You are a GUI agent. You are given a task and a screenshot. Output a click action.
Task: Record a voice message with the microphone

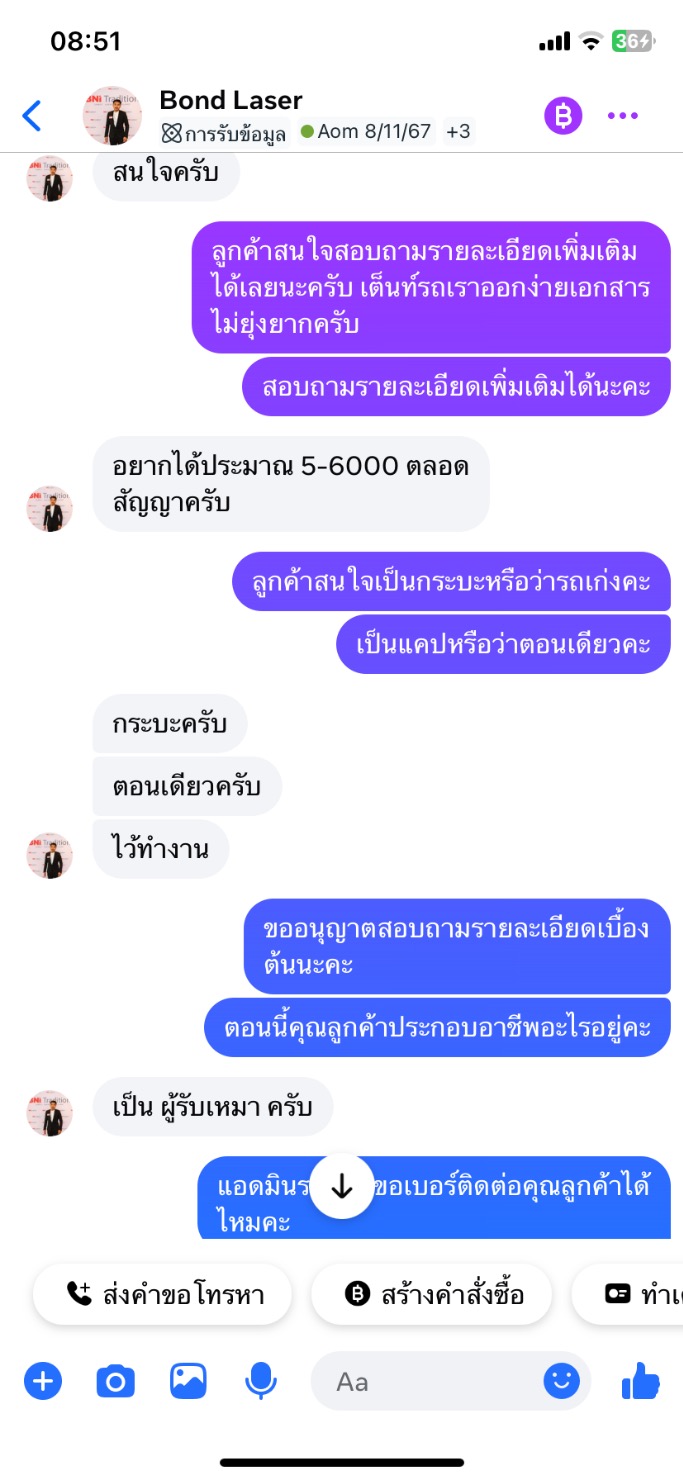tap(261, 1382)
